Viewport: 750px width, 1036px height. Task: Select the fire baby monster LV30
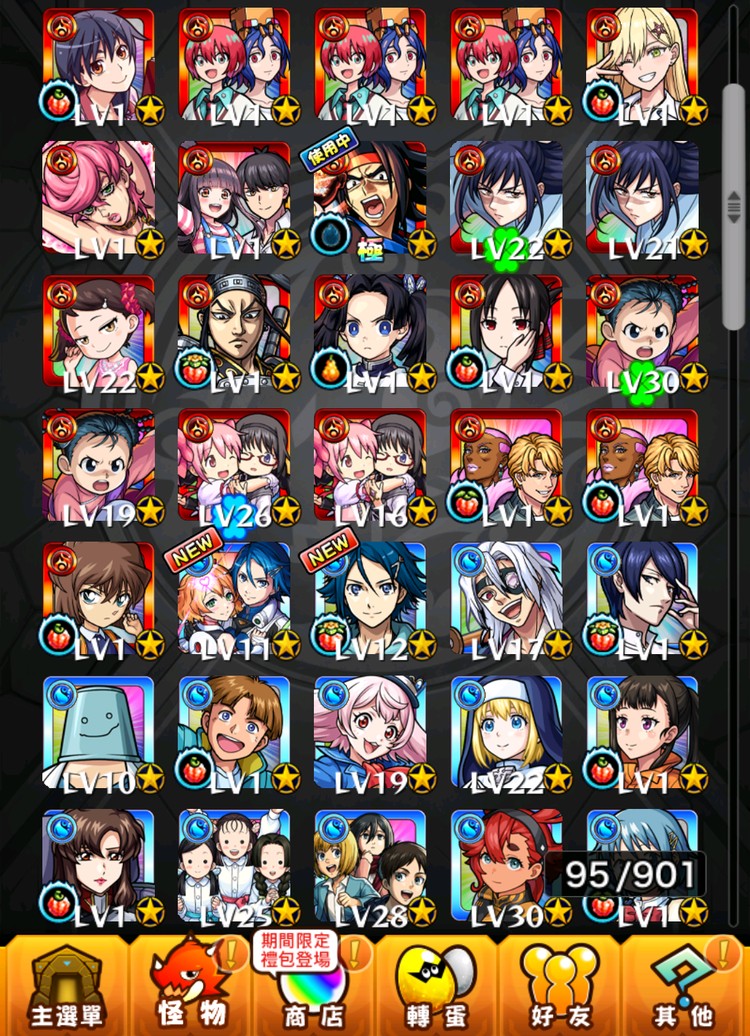[642, 332]
